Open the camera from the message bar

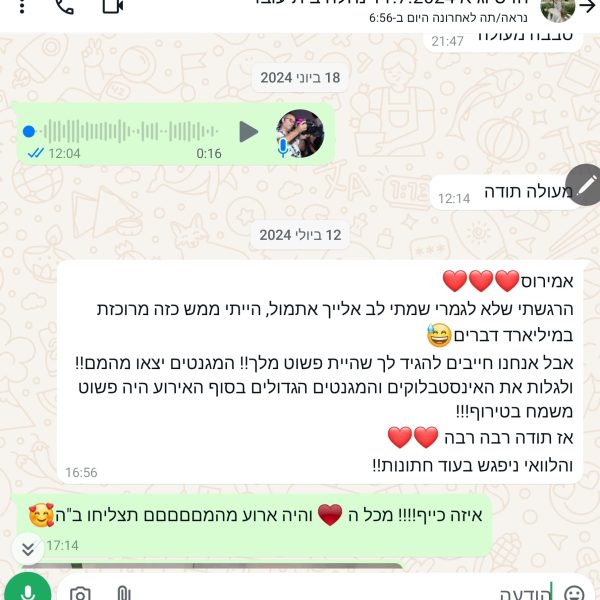coord(80,594)
